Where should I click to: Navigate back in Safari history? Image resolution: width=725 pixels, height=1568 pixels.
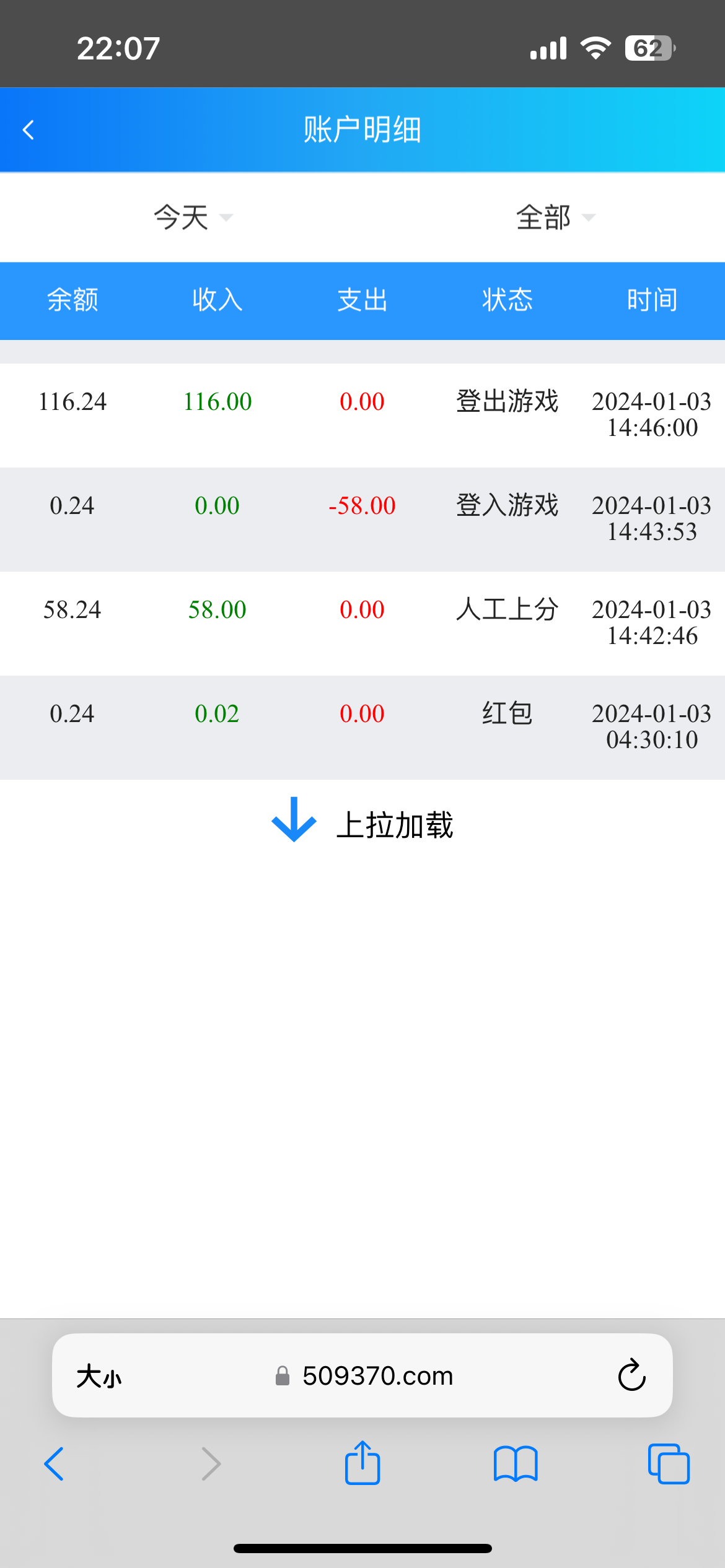[55, 1464]
